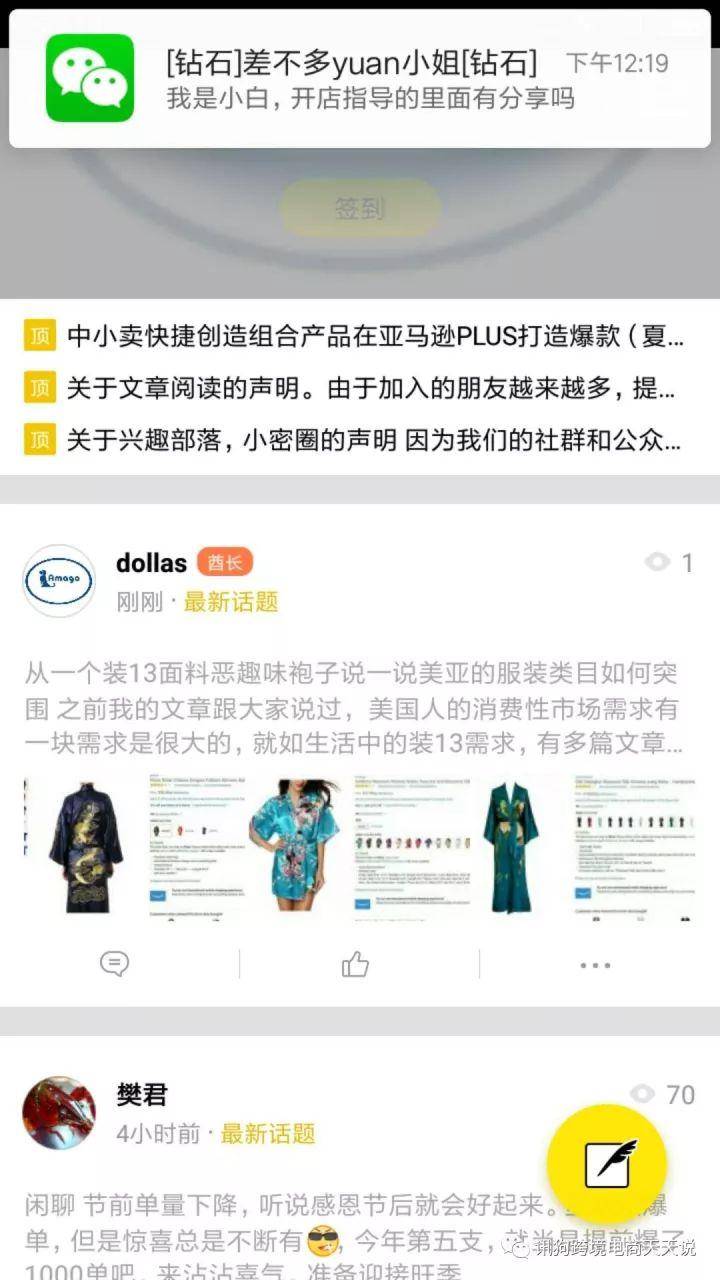The image size is (720, 1280).
Task: Open the black dragon robe image
Action: click(87, 846)
